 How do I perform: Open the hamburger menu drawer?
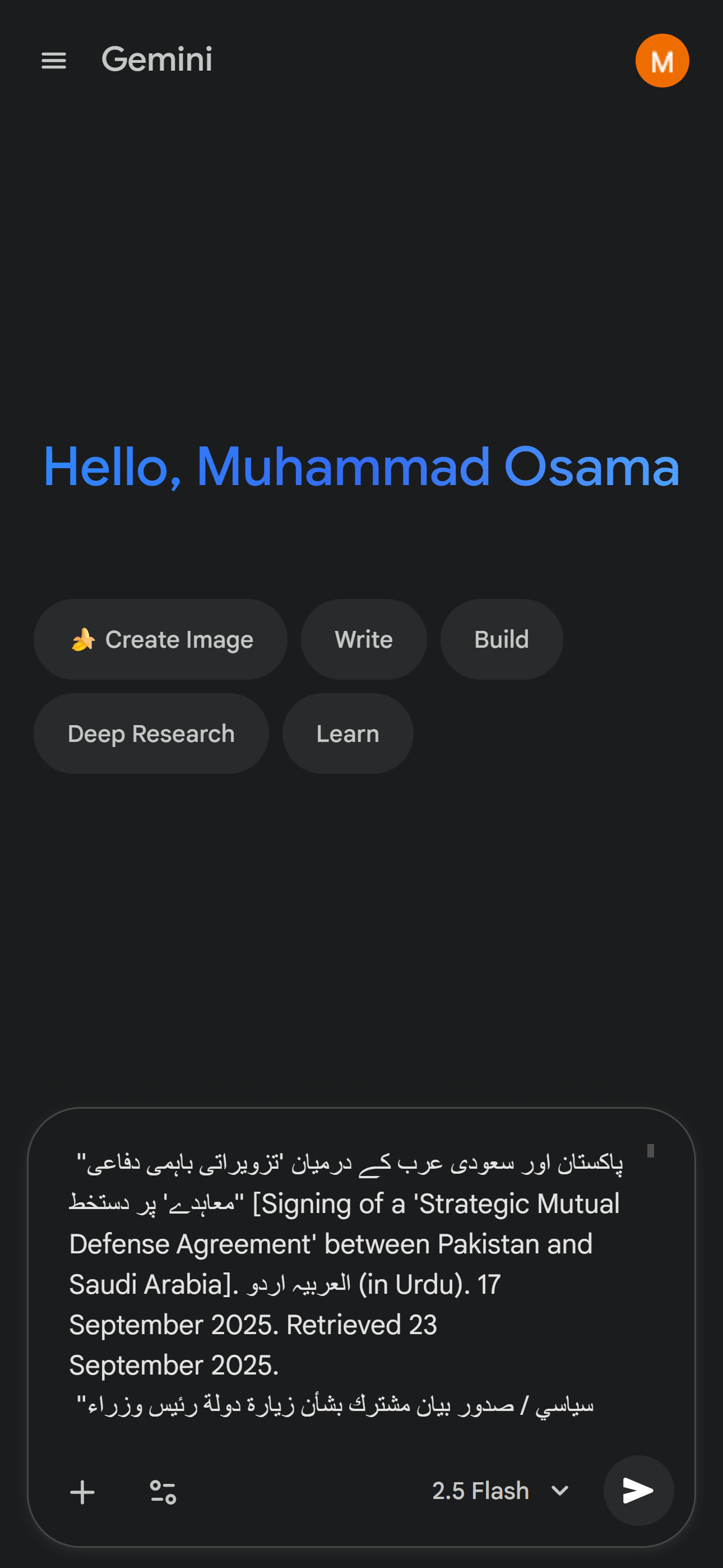click(x=54, y=60)
